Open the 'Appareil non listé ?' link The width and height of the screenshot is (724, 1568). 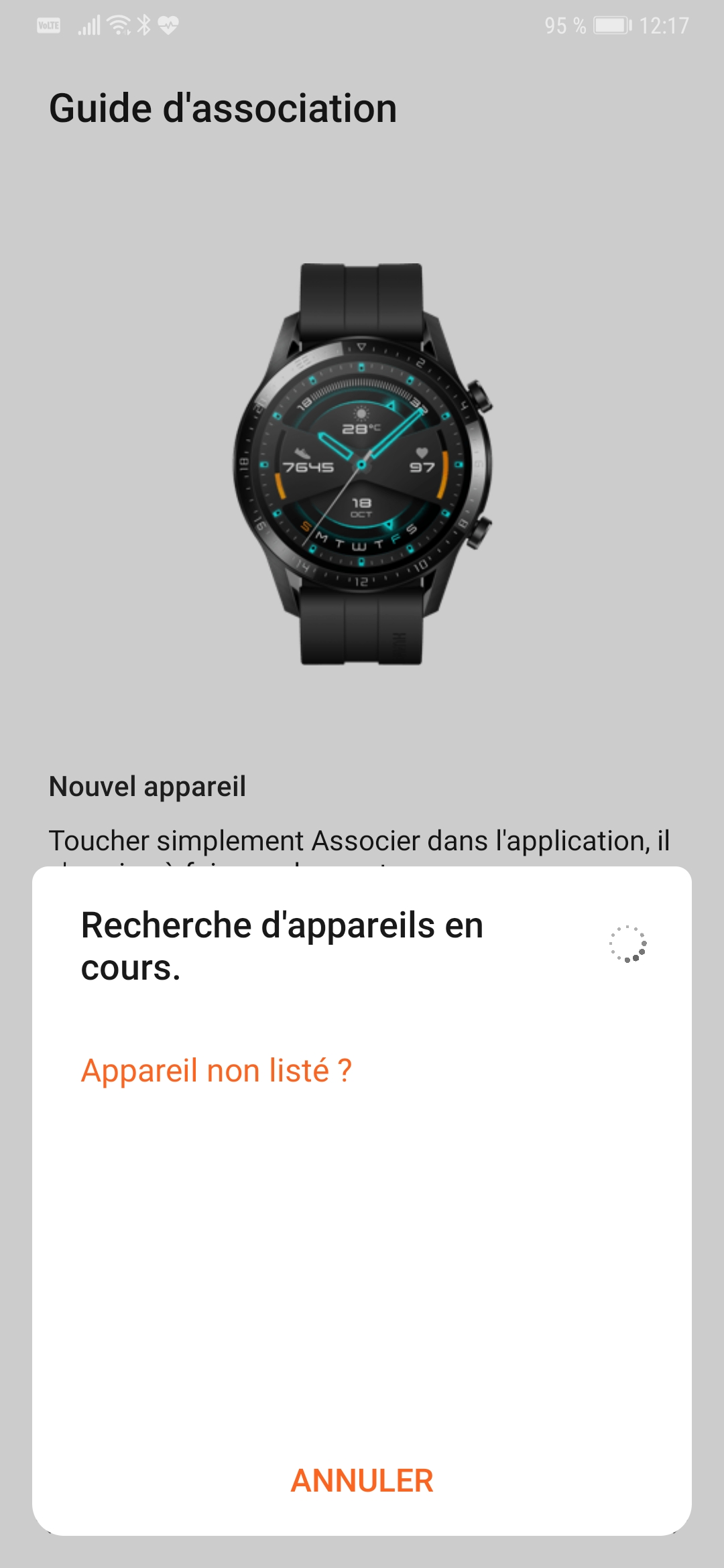click(x=216, y=1071)
